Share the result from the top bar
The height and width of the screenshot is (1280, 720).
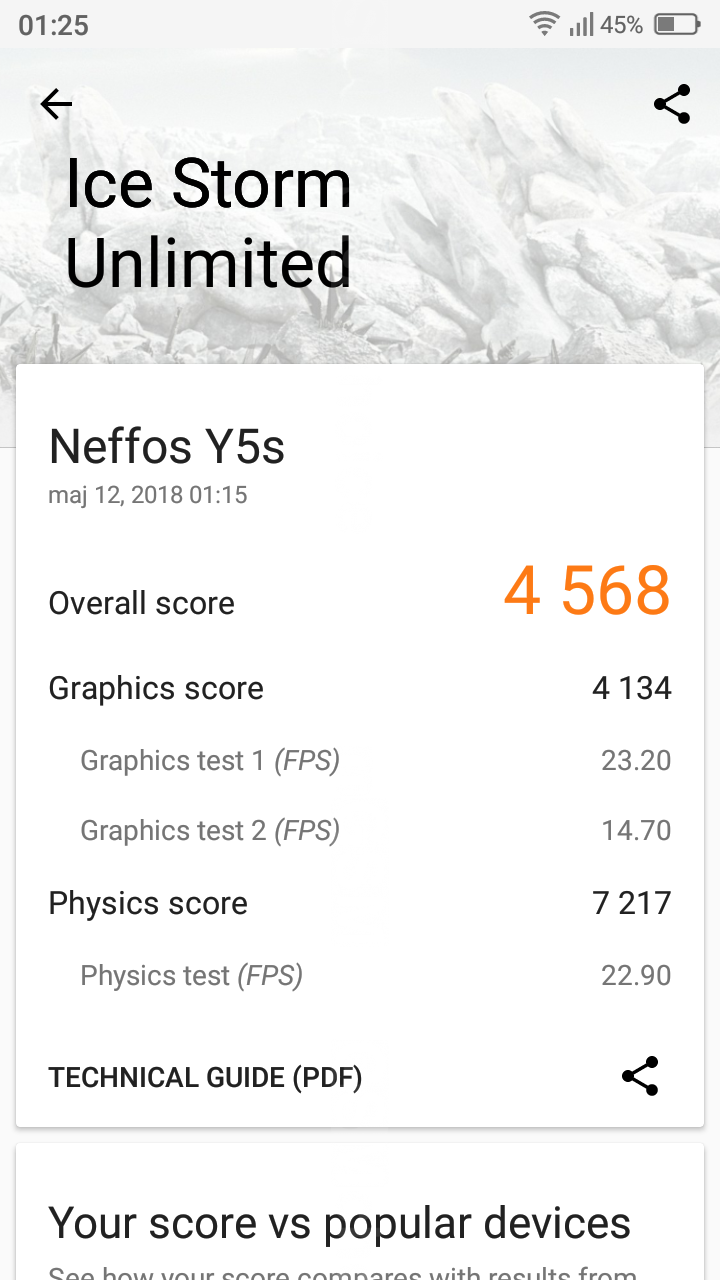[x=672, y=104]
